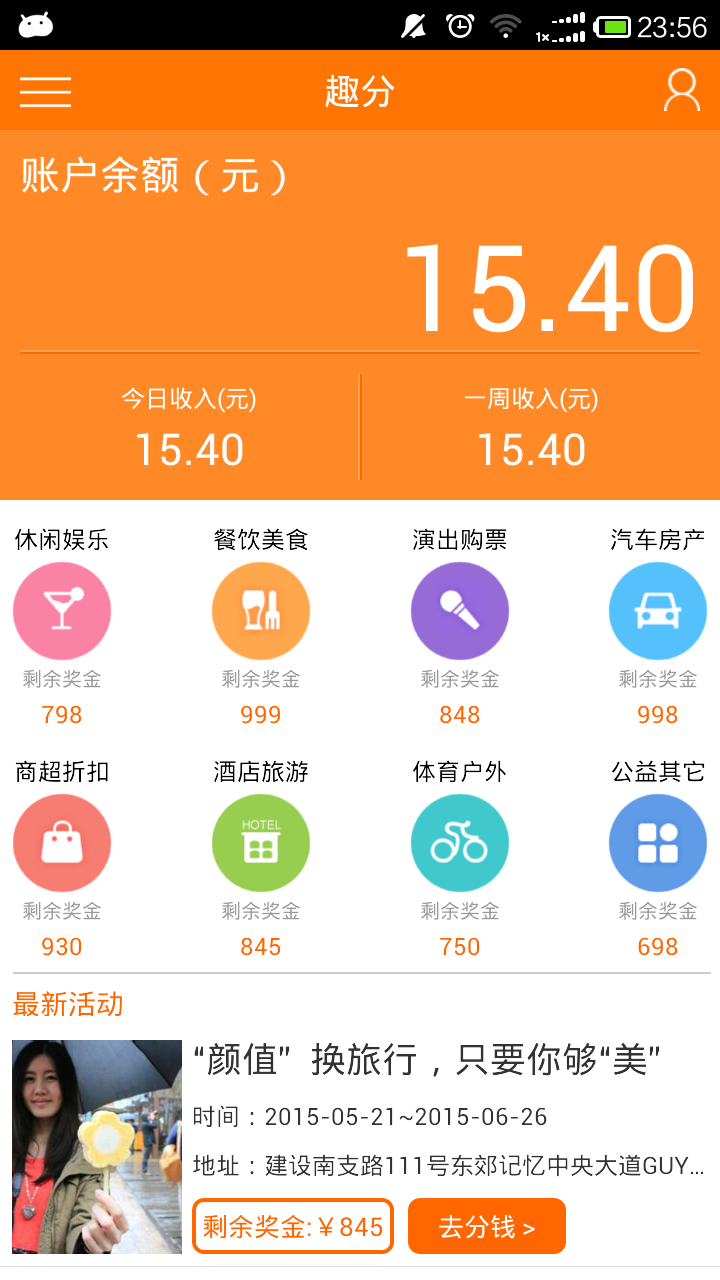Open the “颜值”换旅行 activity photo
Screen dimensions: 720x1280
point(97,1146)
